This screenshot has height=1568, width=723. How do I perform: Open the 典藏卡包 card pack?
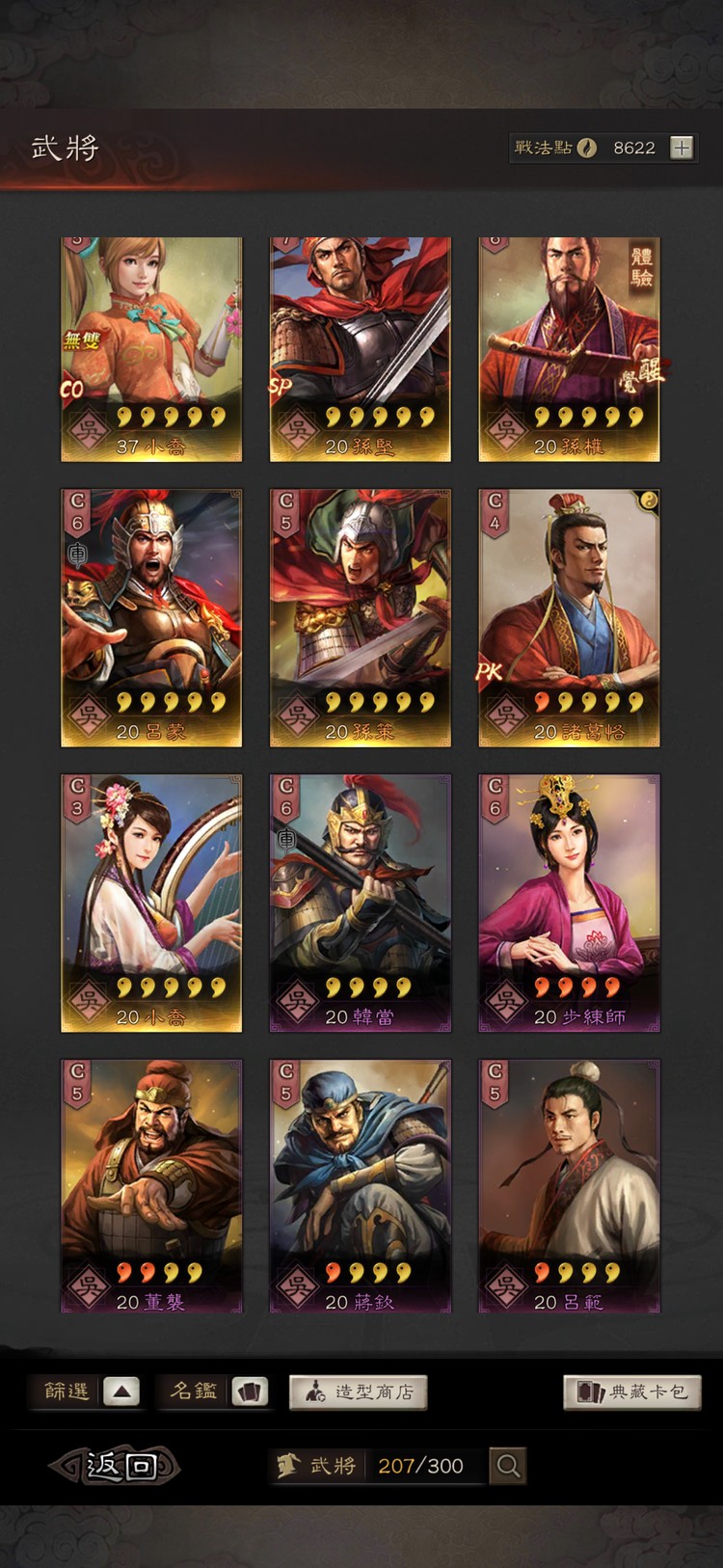tap(632, 1392)
